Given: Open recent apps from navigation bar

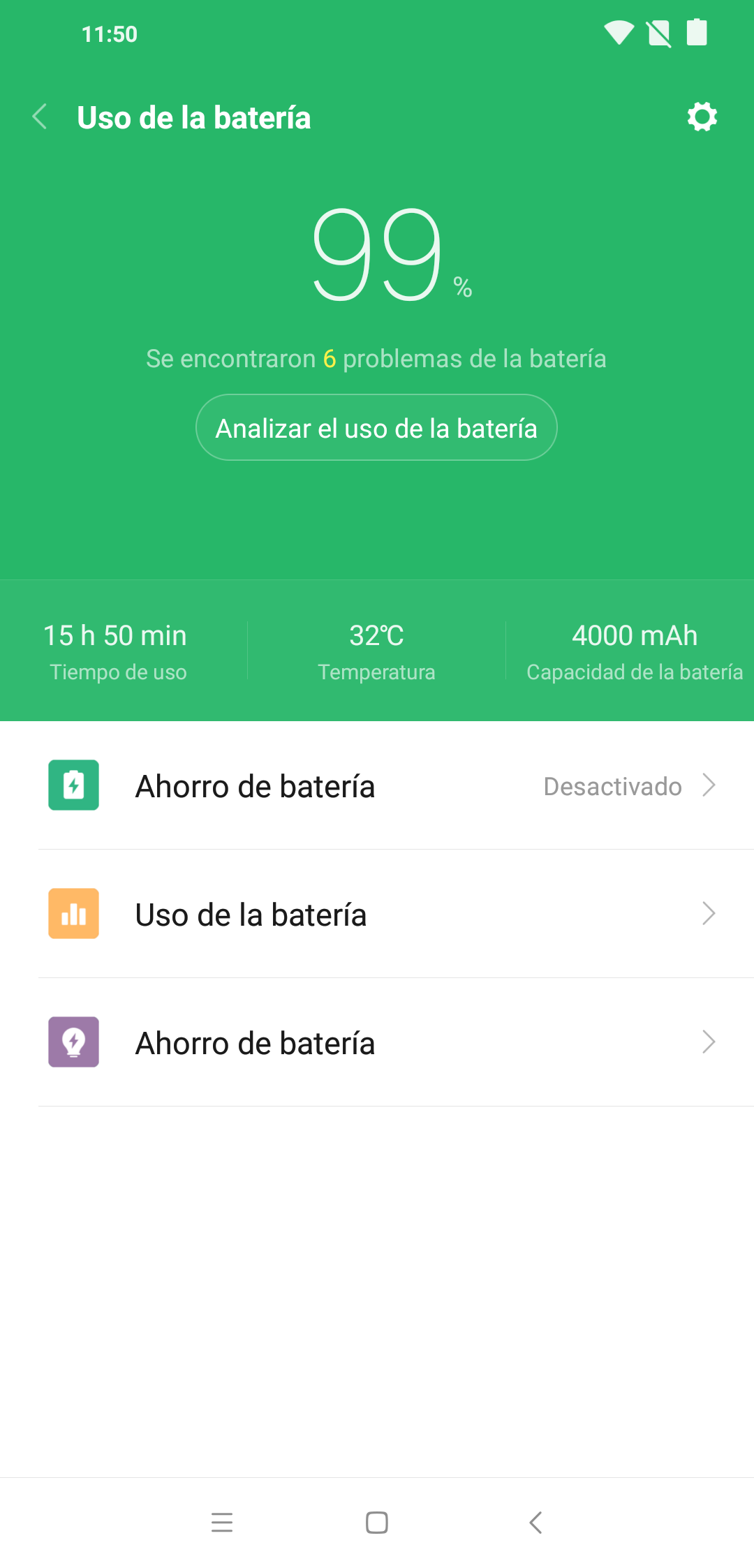Looking at the screenshot, I should pos(222,1522).
